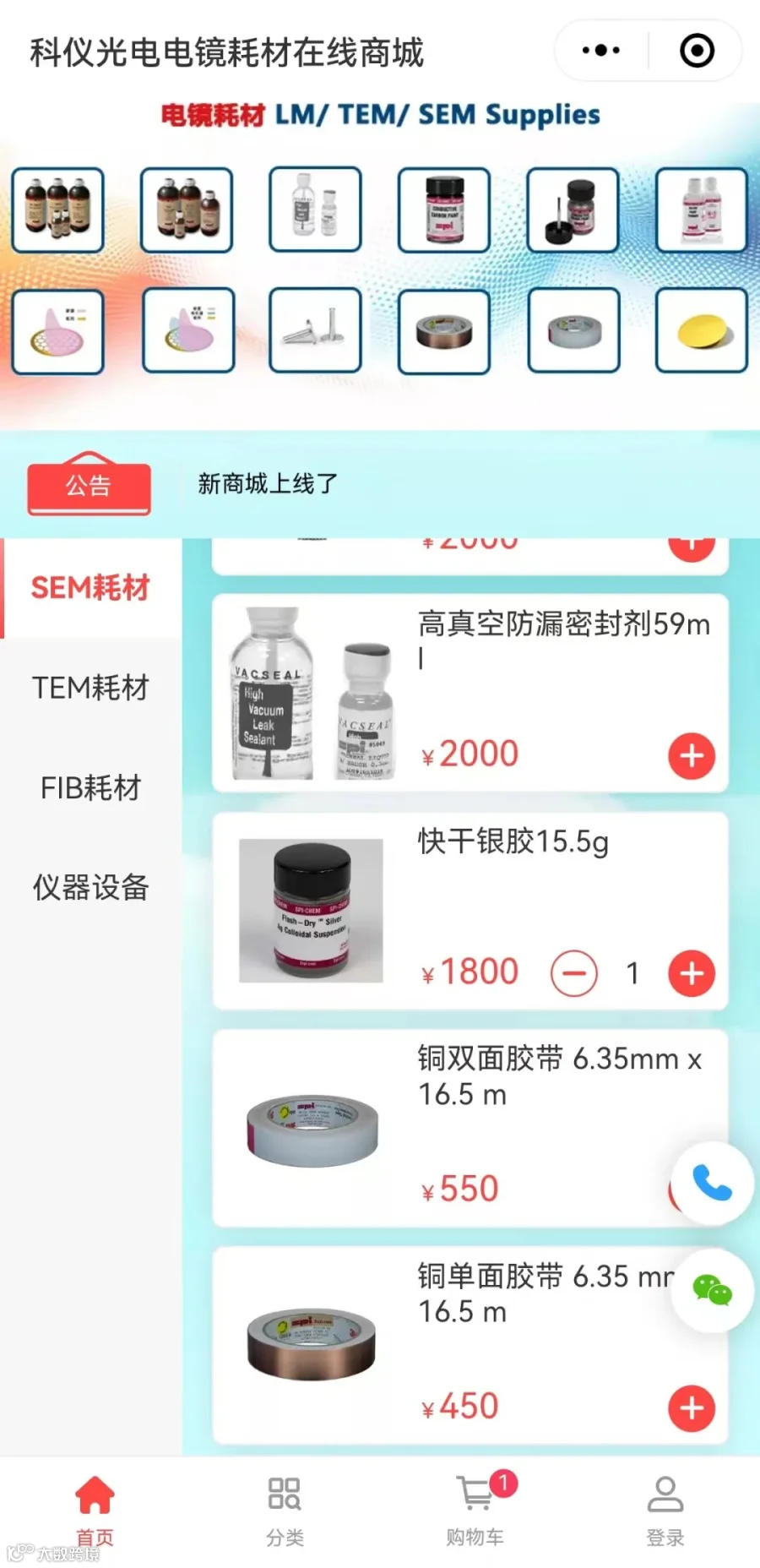Open the 快干银胶15.5g product card
The height and width of the screenshot is (1568, 760).
click(x=470, y=911)
